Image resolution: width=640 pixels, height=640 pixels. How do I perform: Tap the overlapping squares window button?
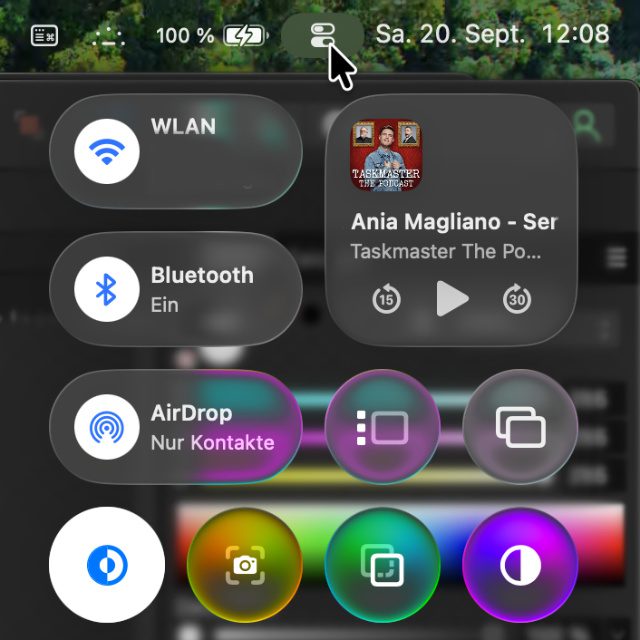pyautogui.click(x=383, y=565)
